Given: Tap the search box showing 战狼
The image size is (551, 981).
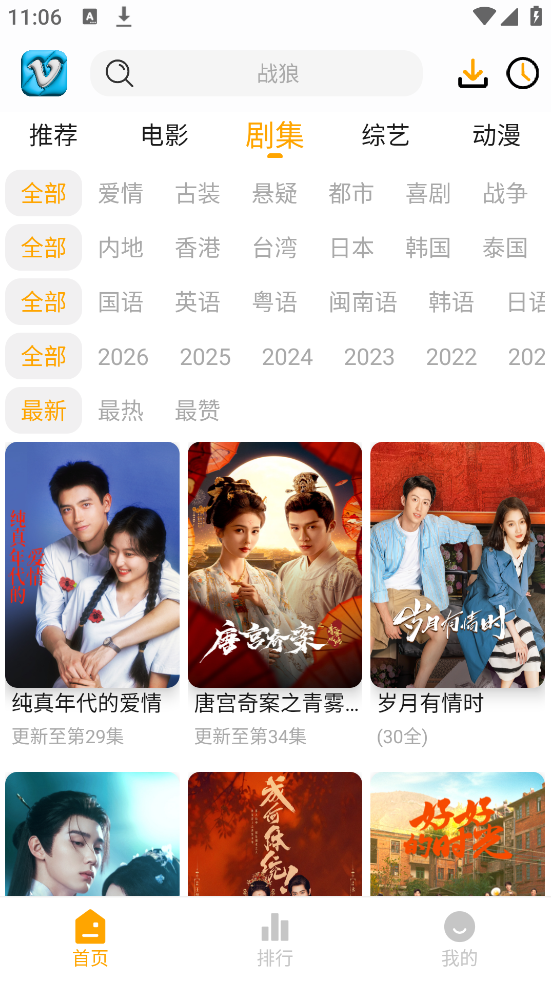Looking at the screenshot, I should pos(256,73).
